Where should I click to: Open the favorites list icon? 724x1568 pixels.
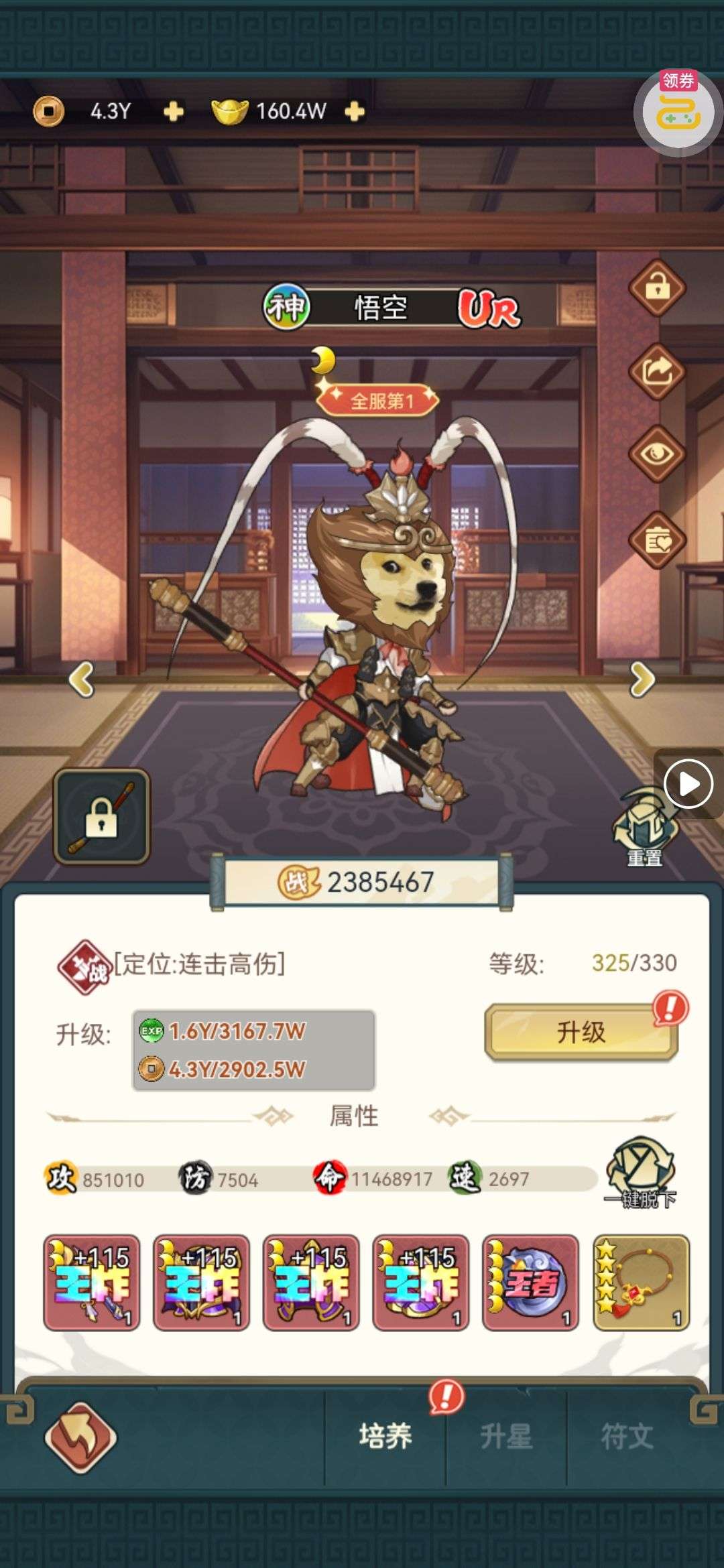[657, 539]
